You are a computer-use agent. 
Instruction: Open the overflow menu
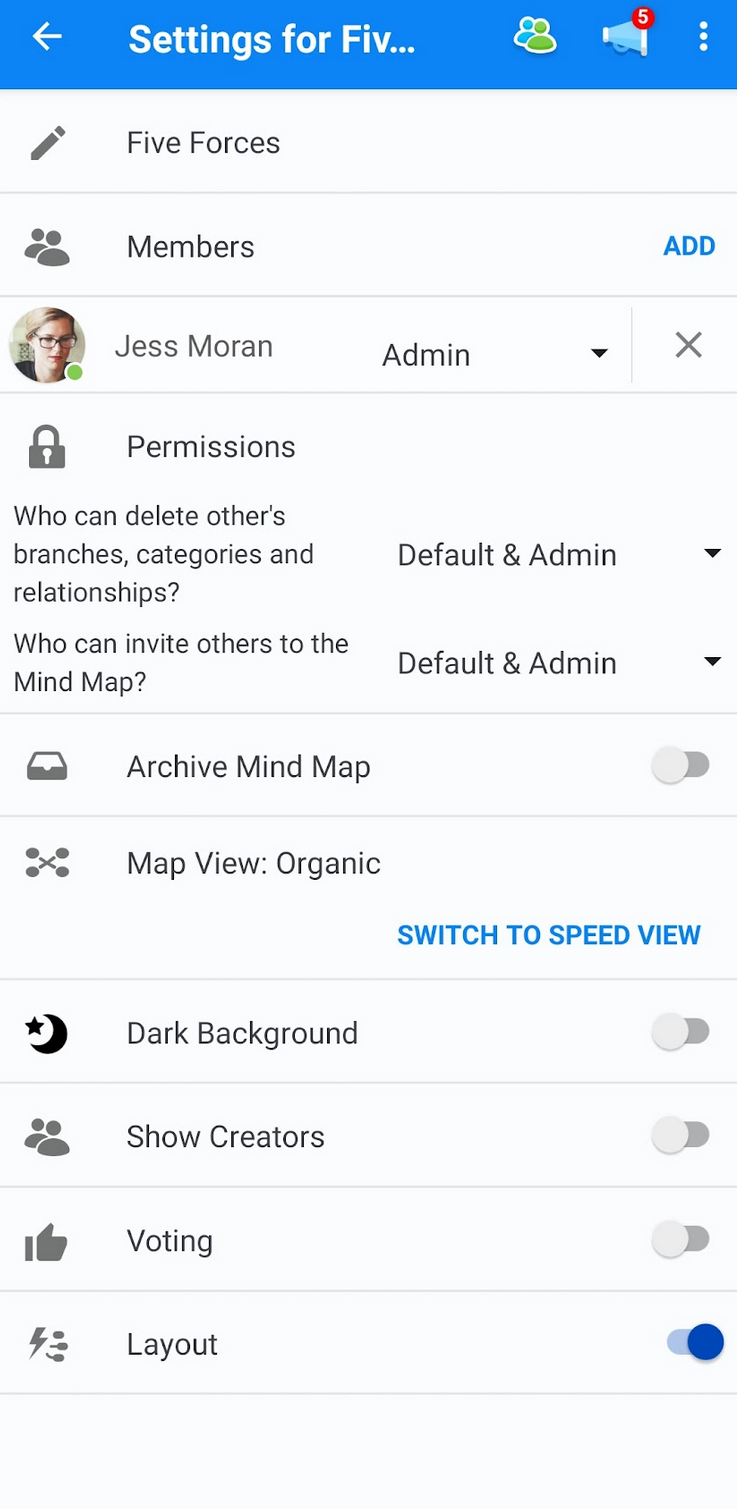coord(704,38)
